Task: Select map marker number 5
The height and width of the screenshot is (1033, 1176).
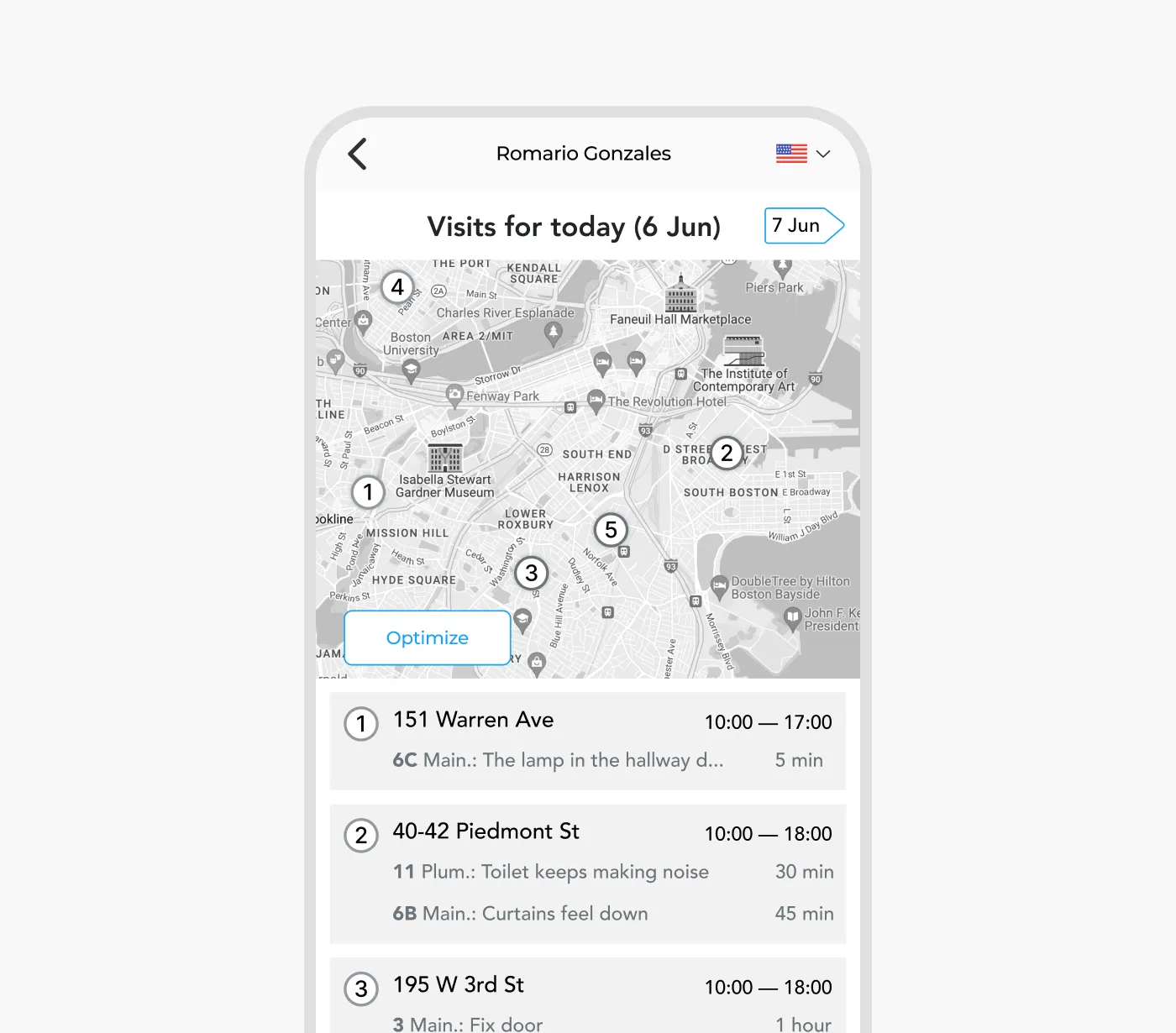Action: pos(611,530)
